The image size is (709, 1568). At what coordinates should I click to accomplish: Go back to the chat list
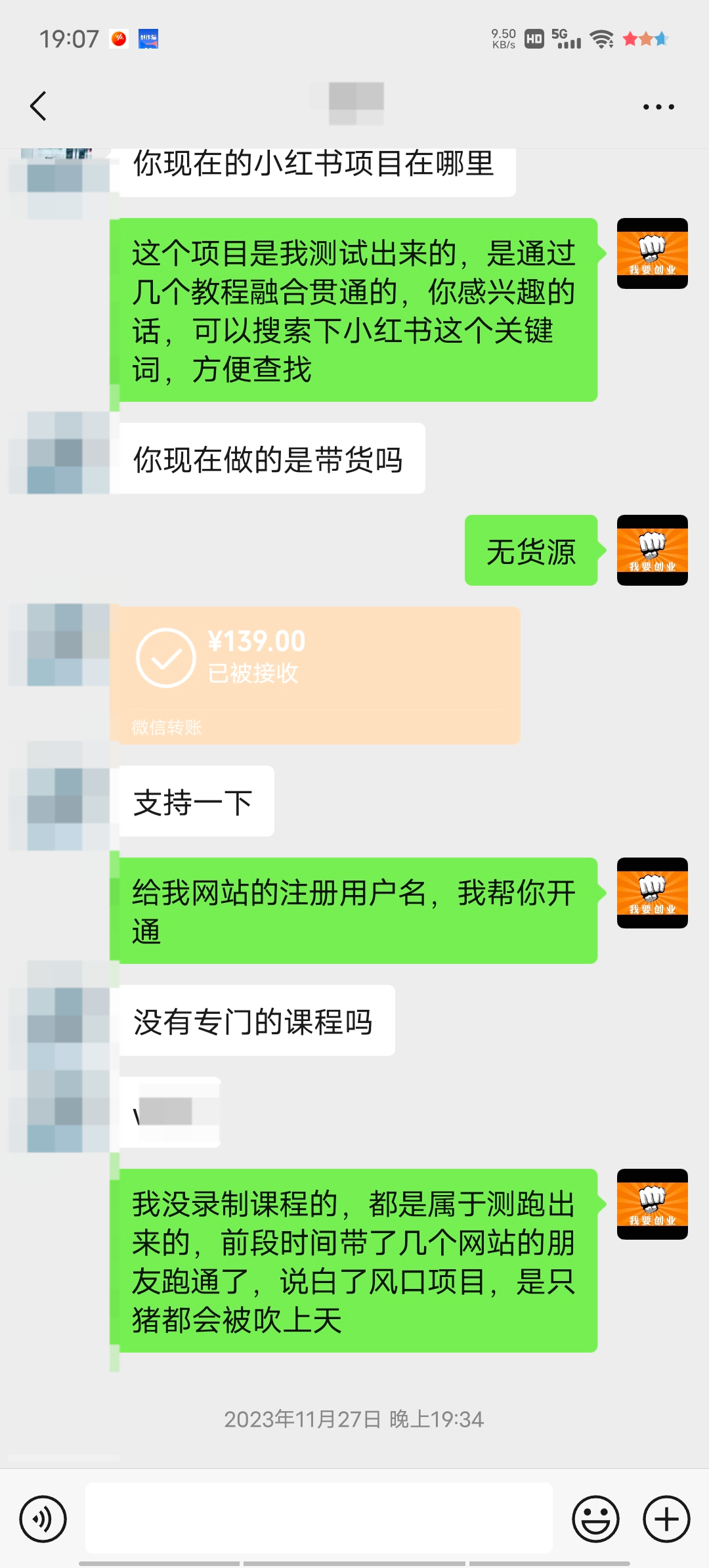pyautogui.click(x=38, y=106)
